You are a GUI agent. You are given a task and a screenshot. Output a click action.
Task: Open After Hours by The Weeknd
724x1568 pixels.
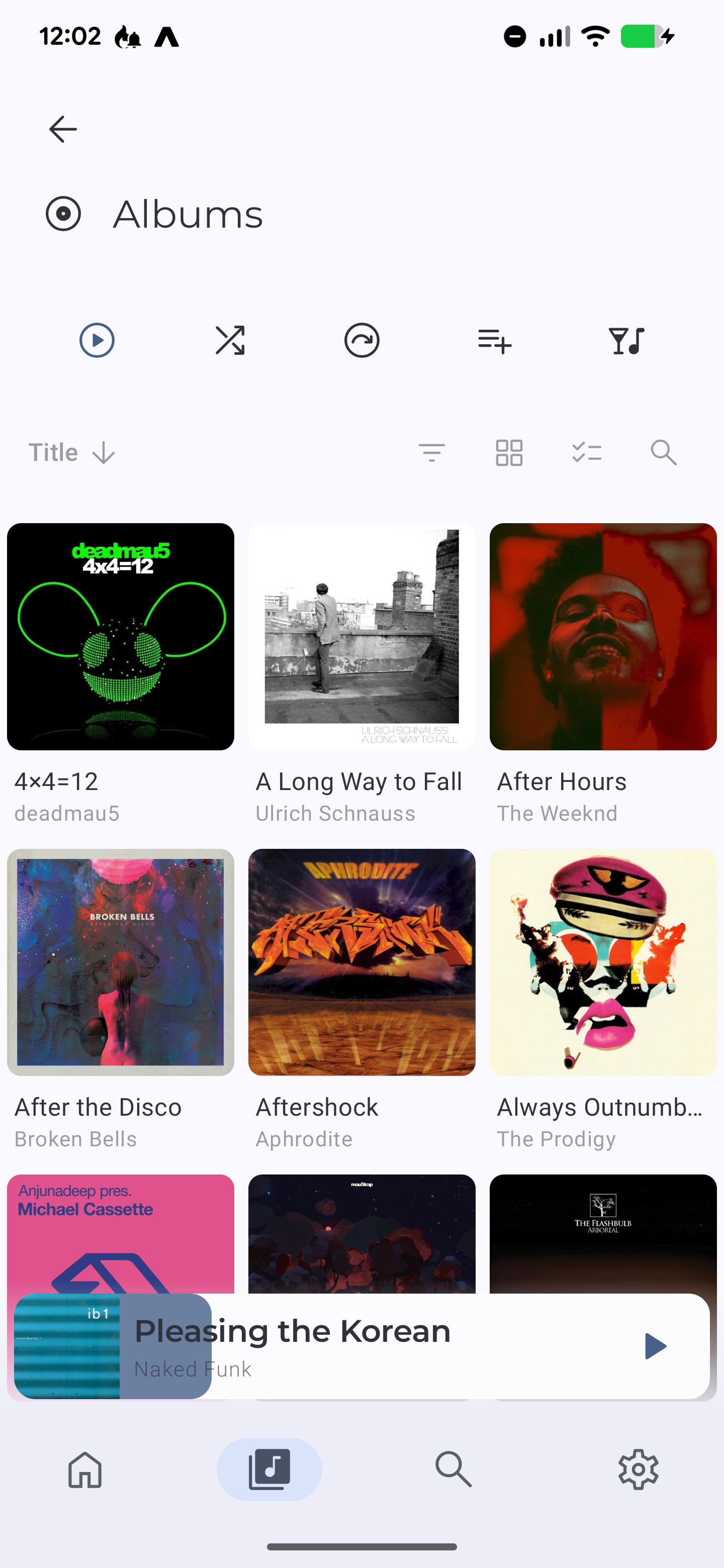603,637
